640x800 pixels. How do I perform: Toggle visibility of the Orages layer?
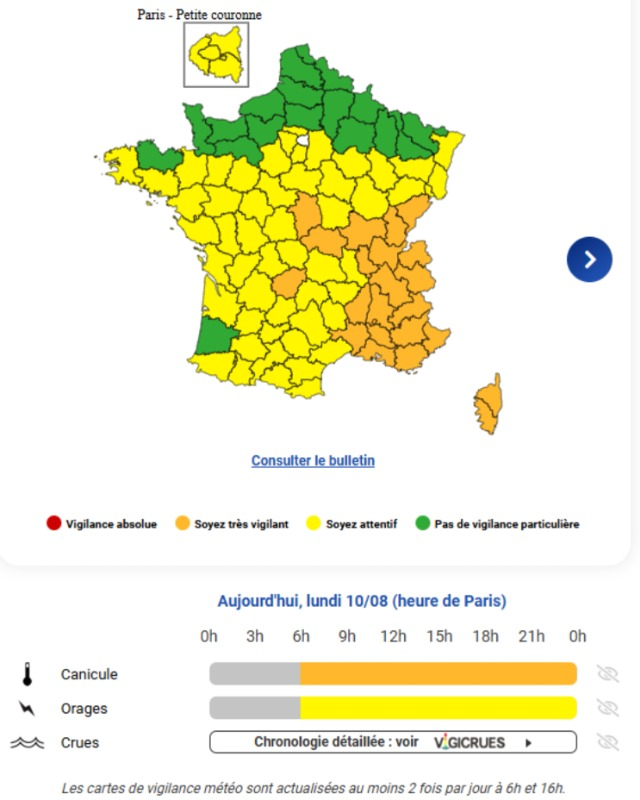tap(608, 708)
